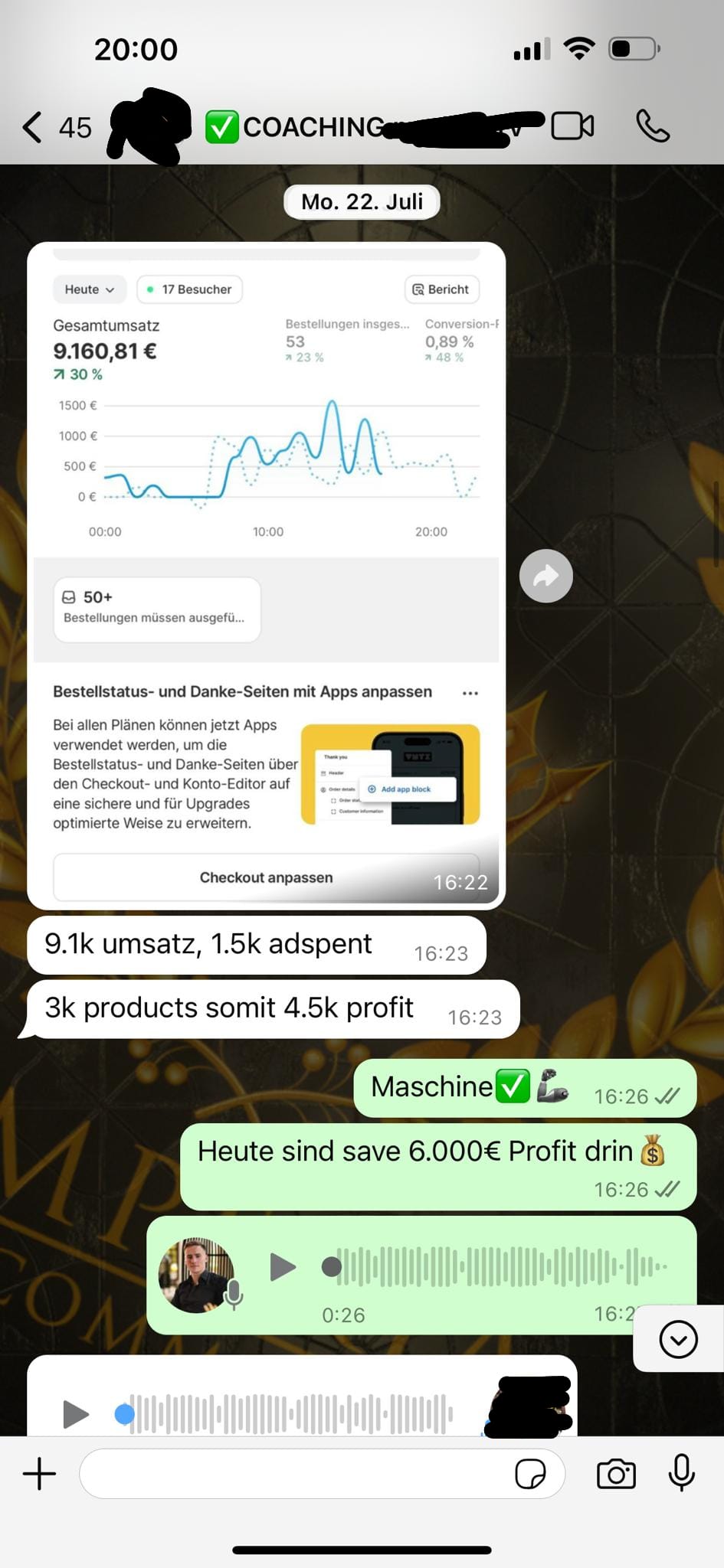
Task: Record a voice message with the microphone
Action: click(681, 1472)
